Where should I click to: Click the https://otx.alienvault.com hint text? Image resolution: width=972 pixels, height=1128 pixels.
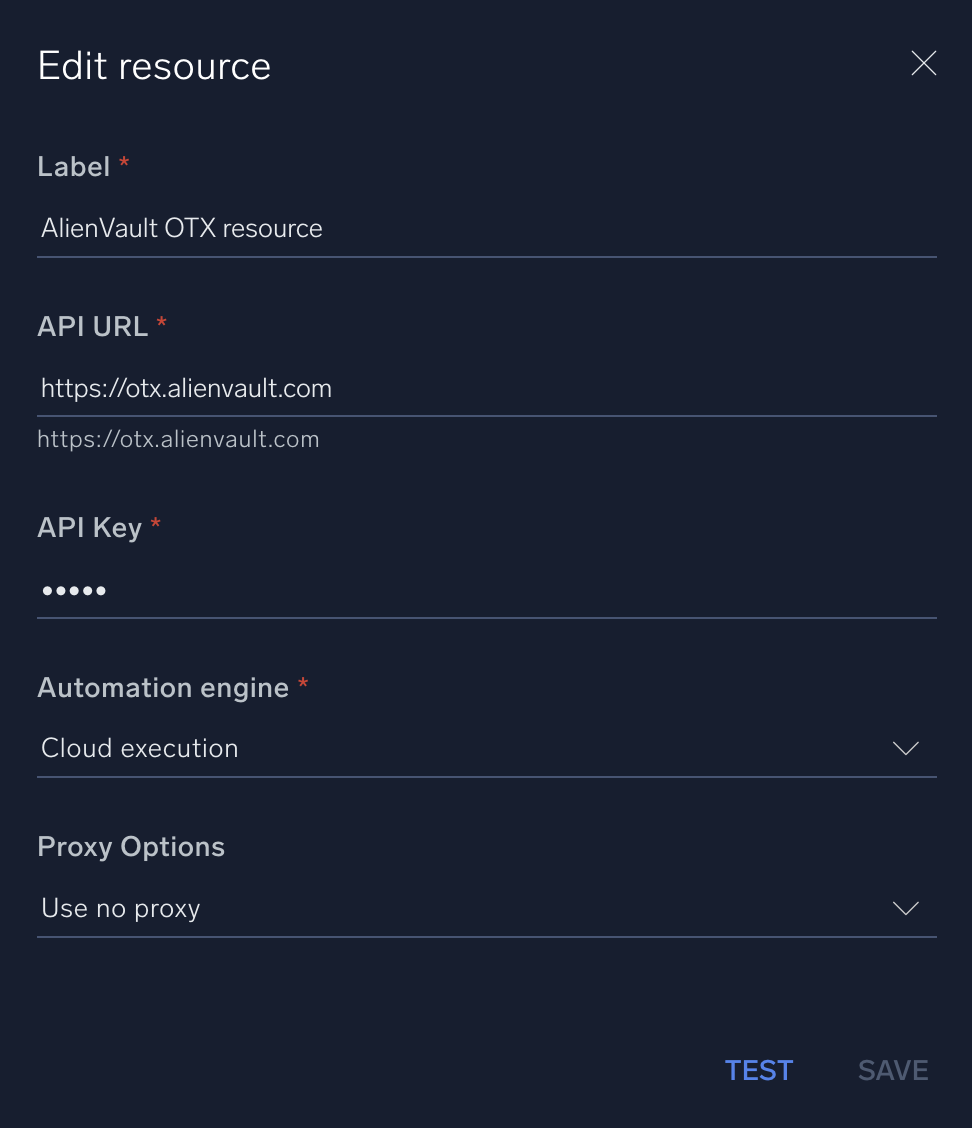click(x=178, y=439)
